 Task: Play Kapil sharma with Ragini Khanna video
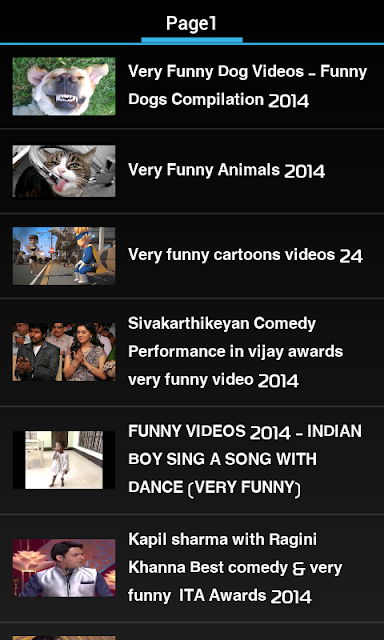(192, 568)
